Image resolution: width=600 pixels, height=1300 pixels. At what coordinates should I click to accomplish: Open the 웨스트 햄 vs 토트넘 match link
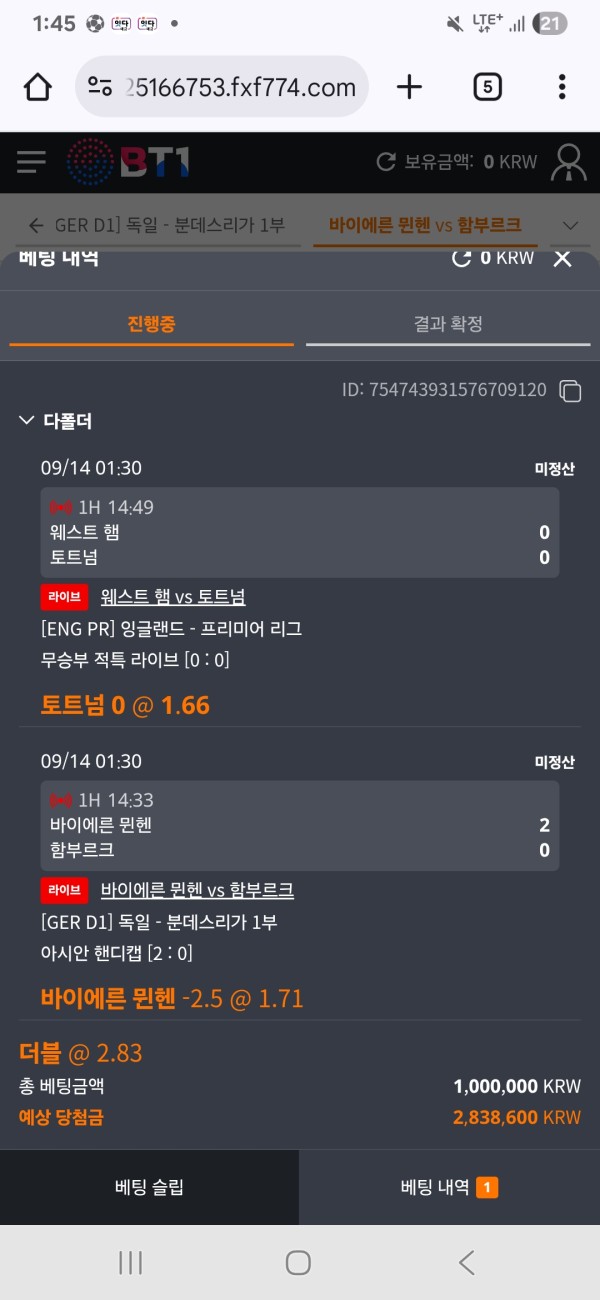point(173,597)
